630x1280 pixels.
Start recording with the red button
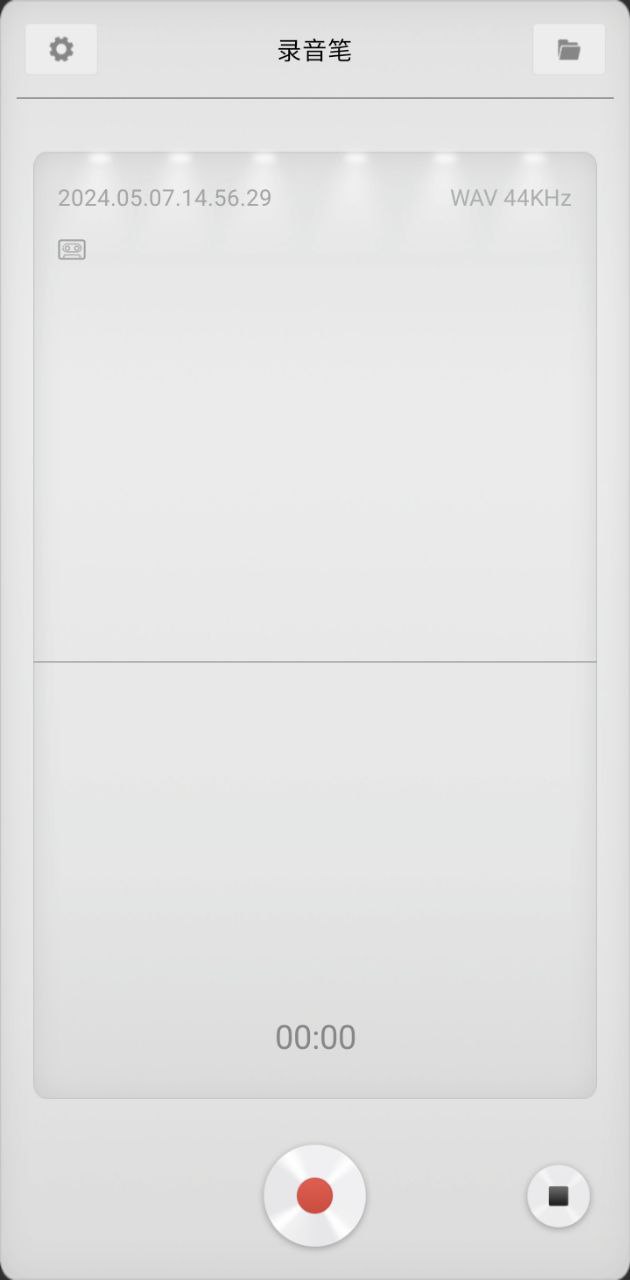315,1195
